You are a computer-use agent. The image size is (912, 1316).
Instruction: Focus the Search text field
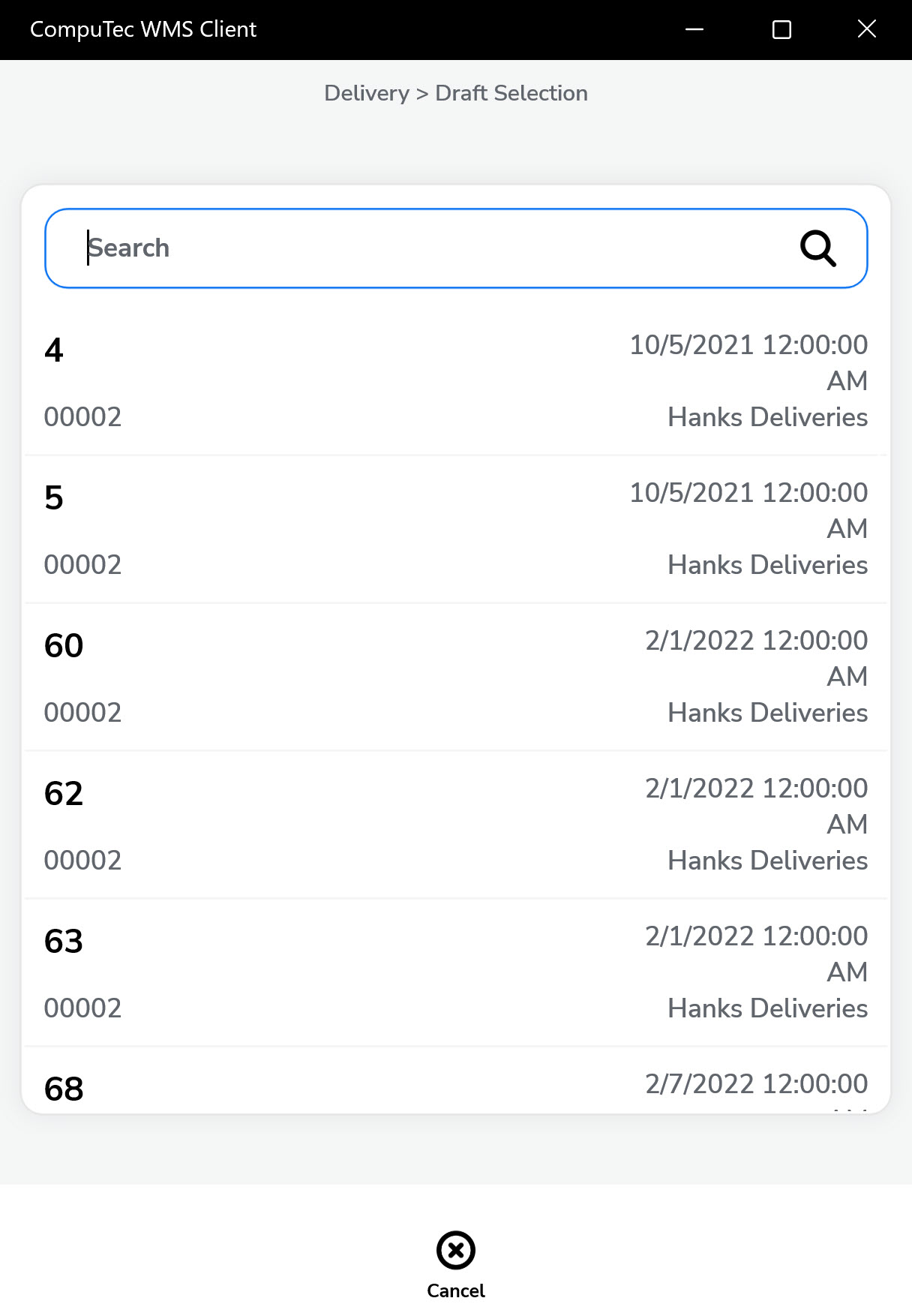435,248
